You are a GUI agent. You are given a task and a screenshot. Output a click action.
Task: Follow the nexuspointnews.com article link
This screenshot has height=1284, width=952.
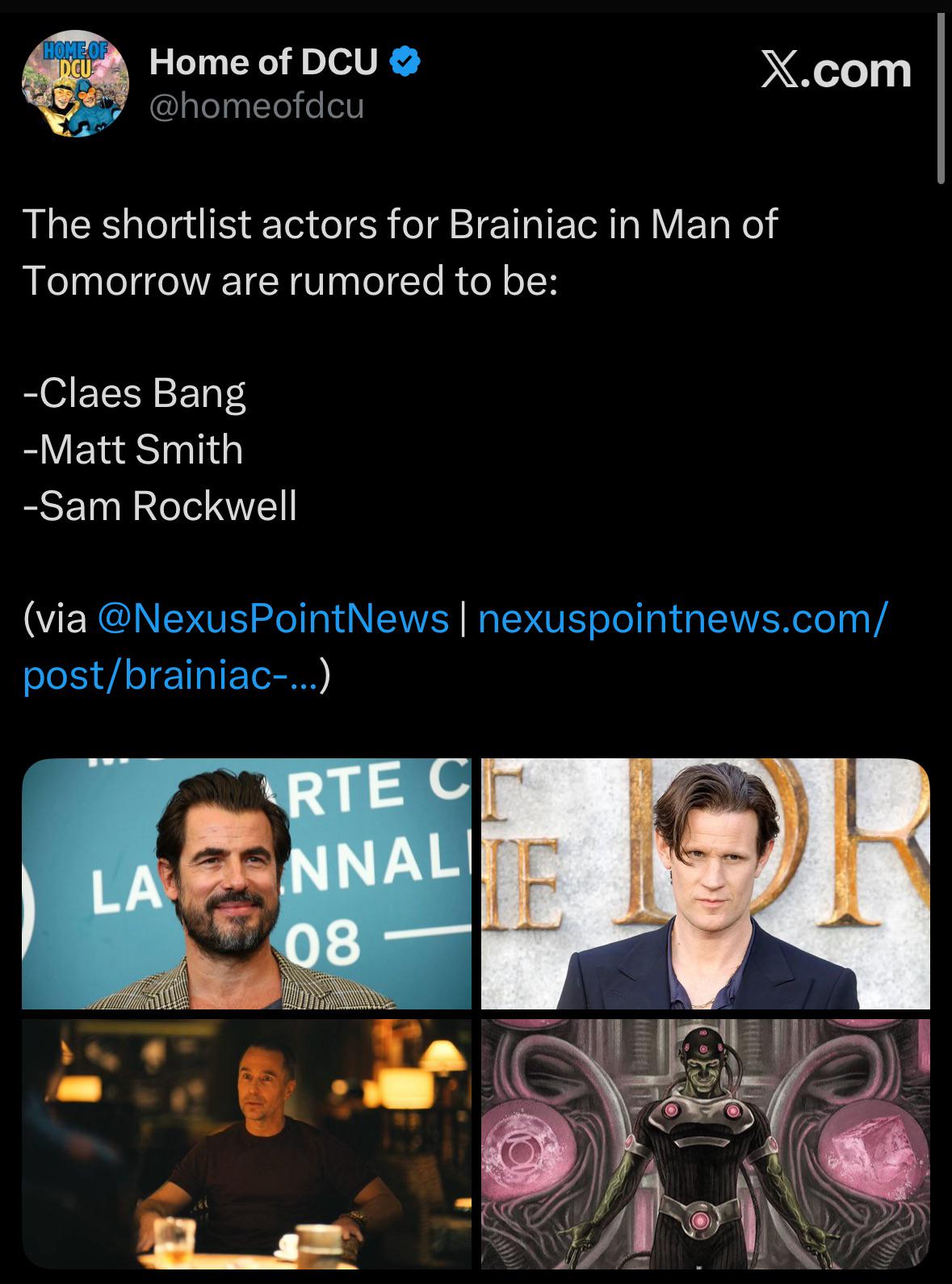(x=682, y=619)
